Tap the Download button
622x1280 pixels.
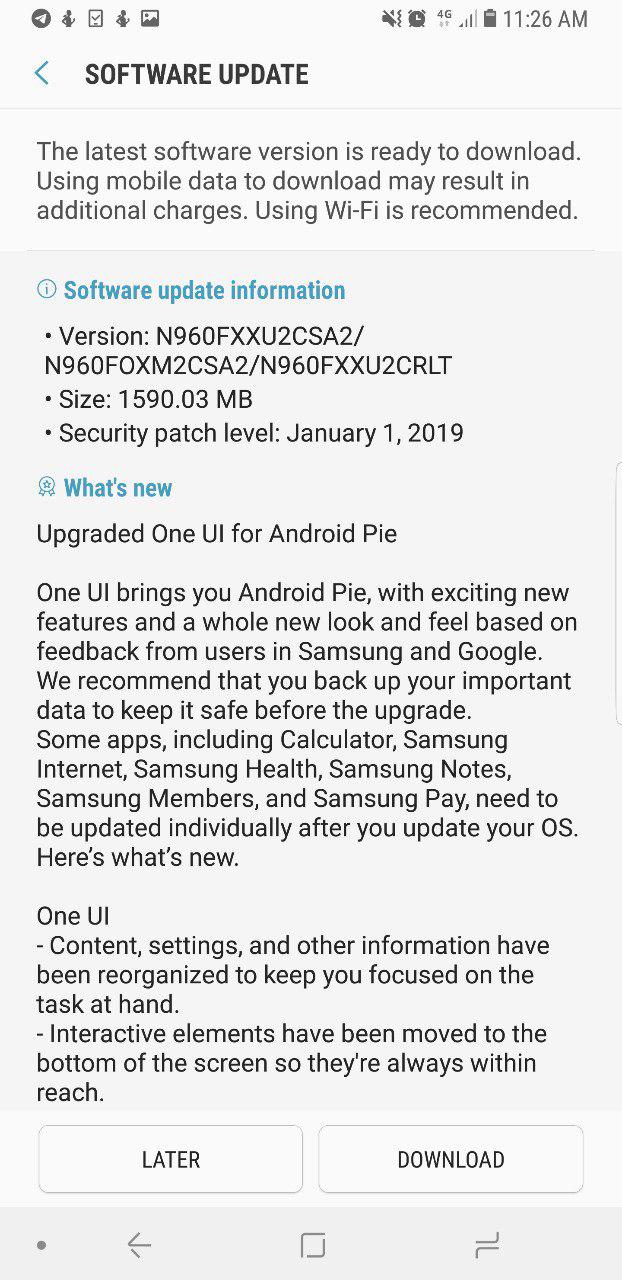451,1159
